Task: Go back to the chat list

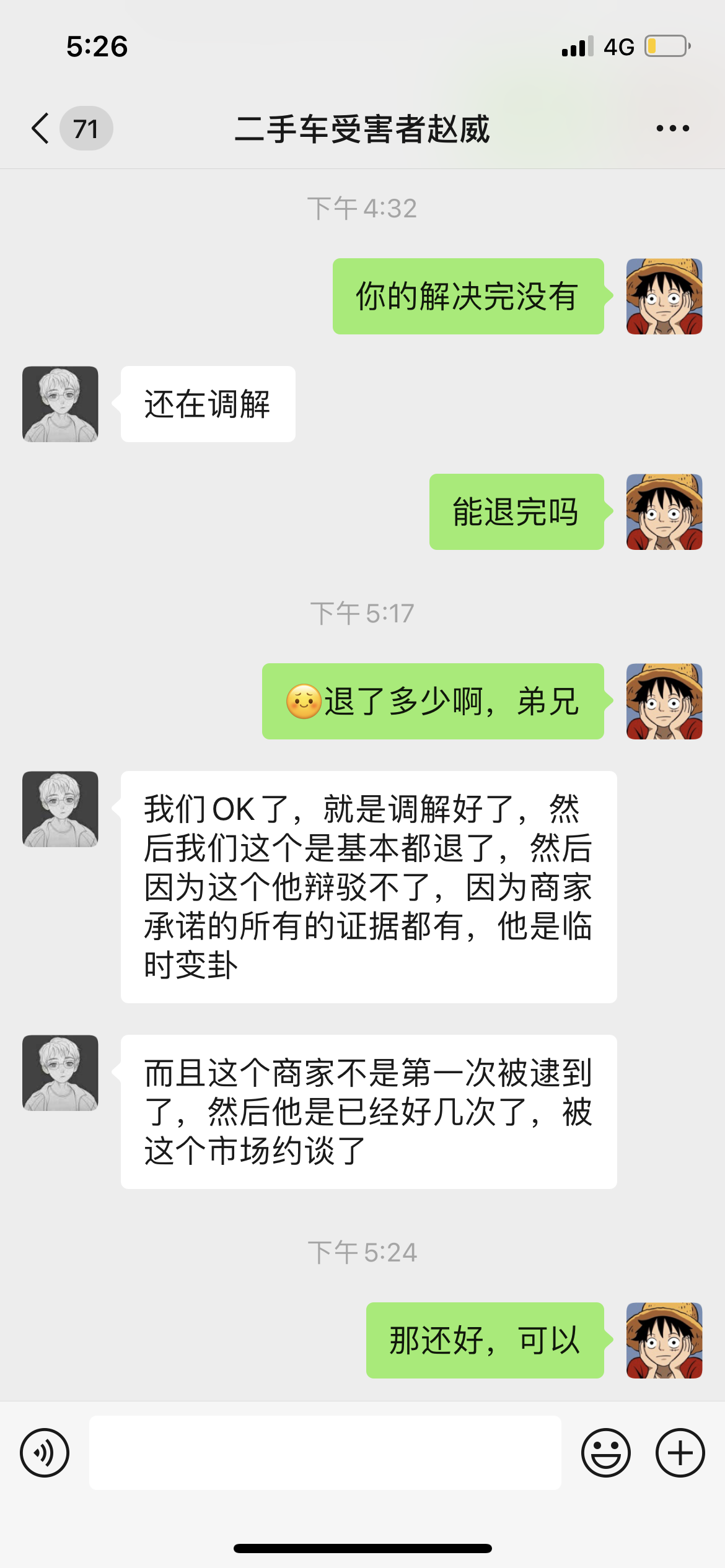Action: tap(41, 129)
